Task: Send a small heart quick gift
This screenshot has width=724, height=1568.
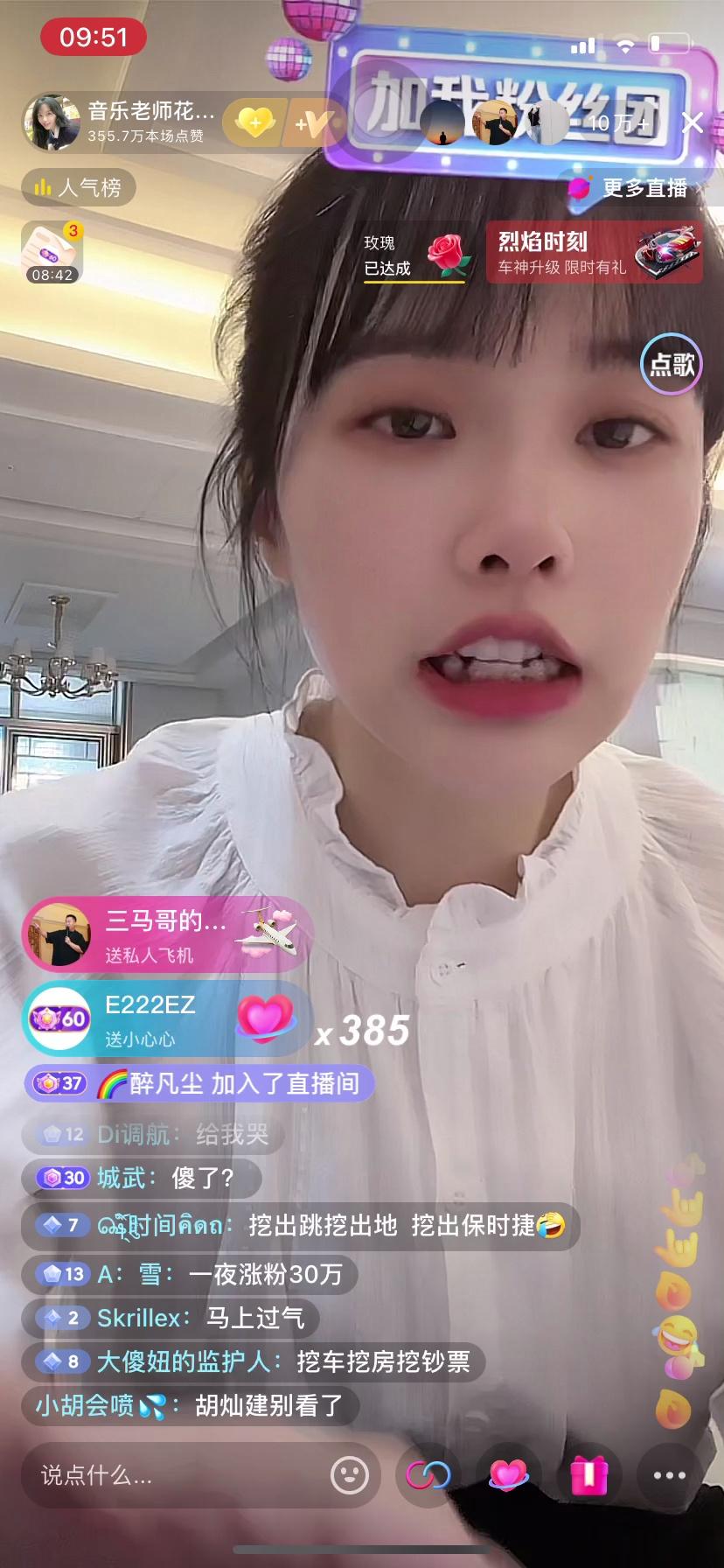Action: click(x=509, y=1475)
